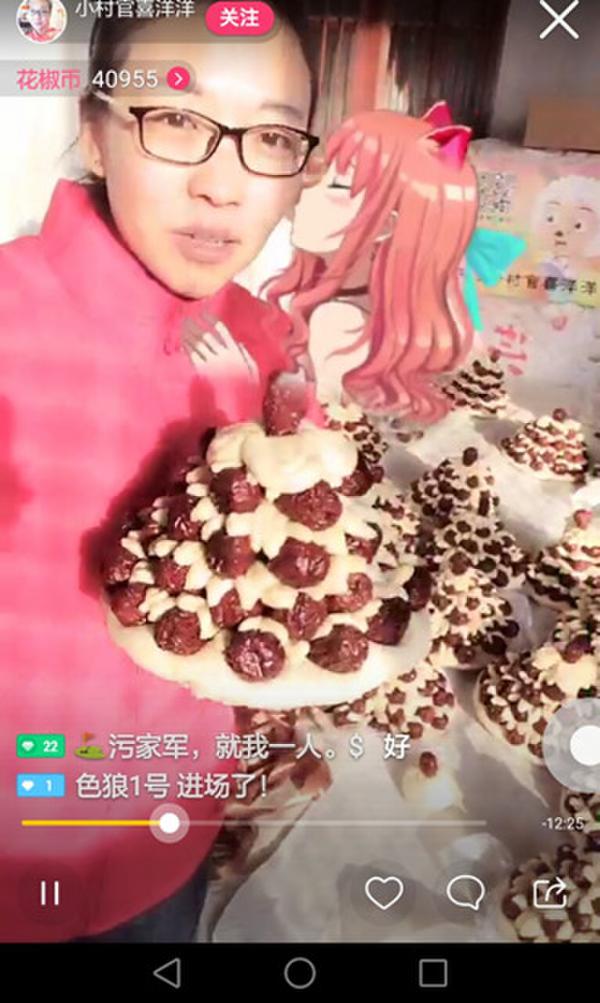
Task: Close the live stream replay
Action: 558,19
